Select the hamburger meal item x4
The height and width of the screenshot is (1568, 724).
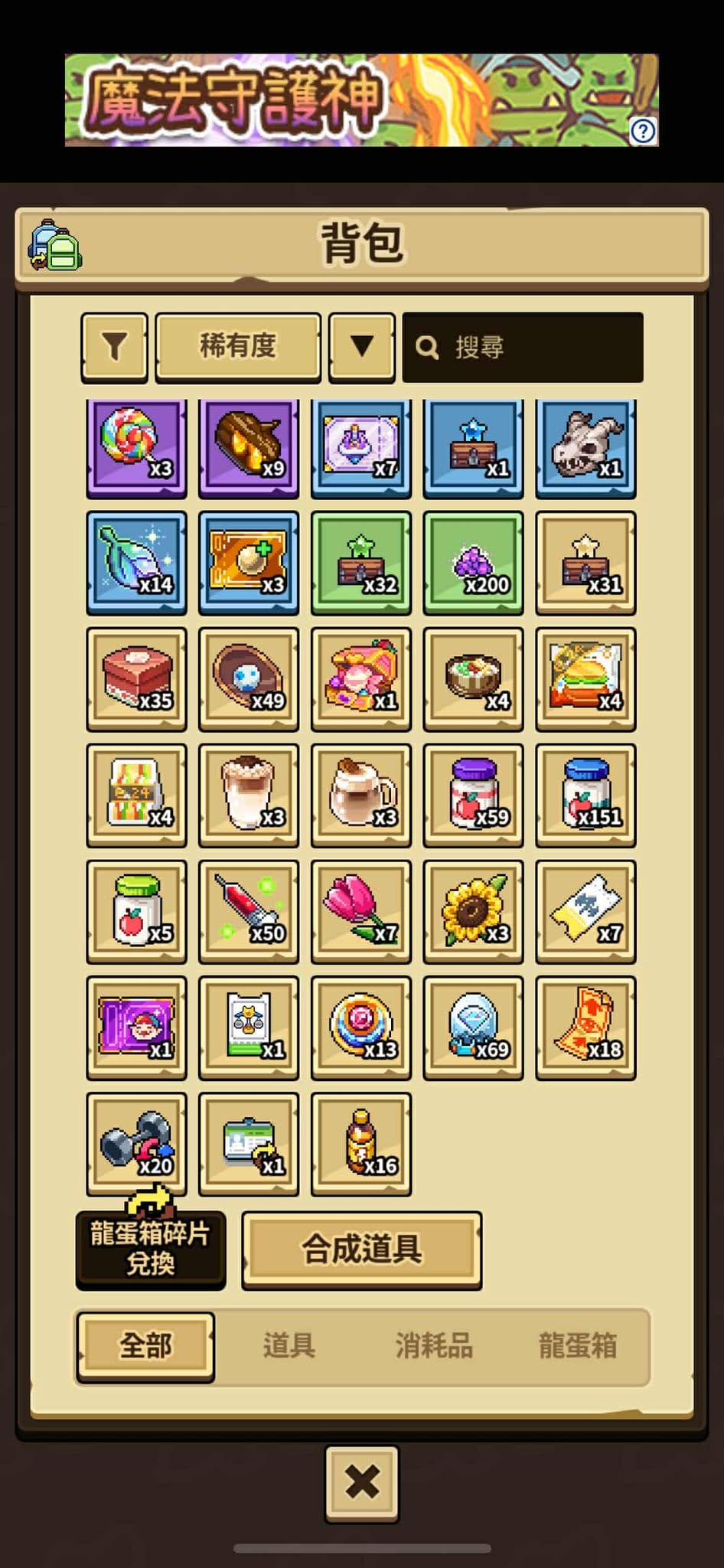point(585,680)
